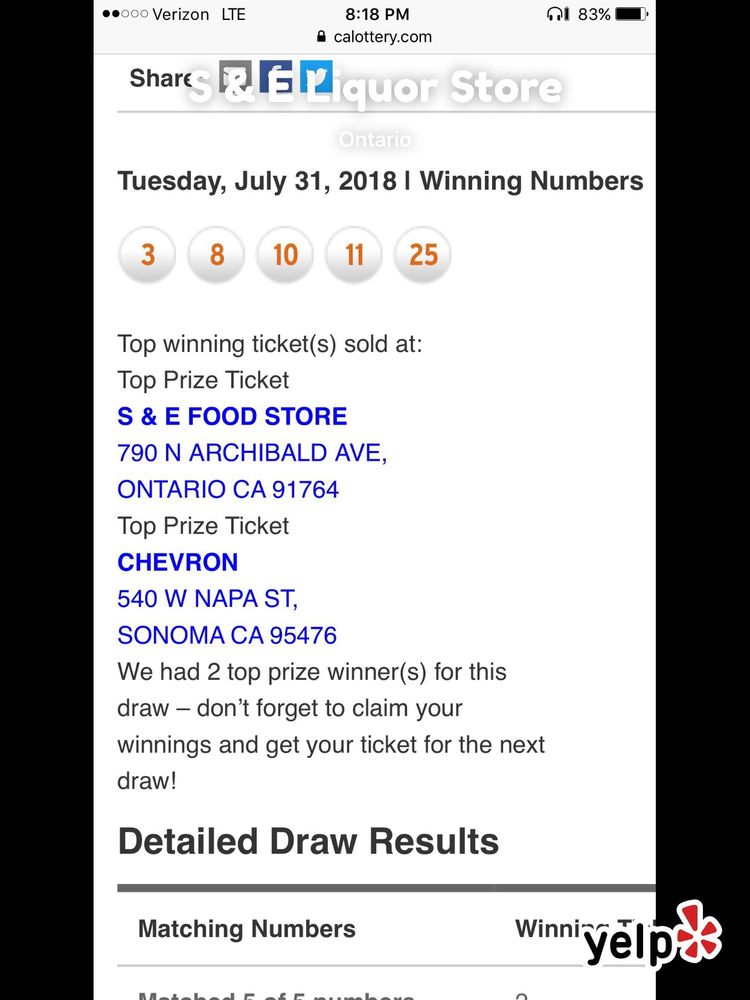Share the results by email

[235, 77]
